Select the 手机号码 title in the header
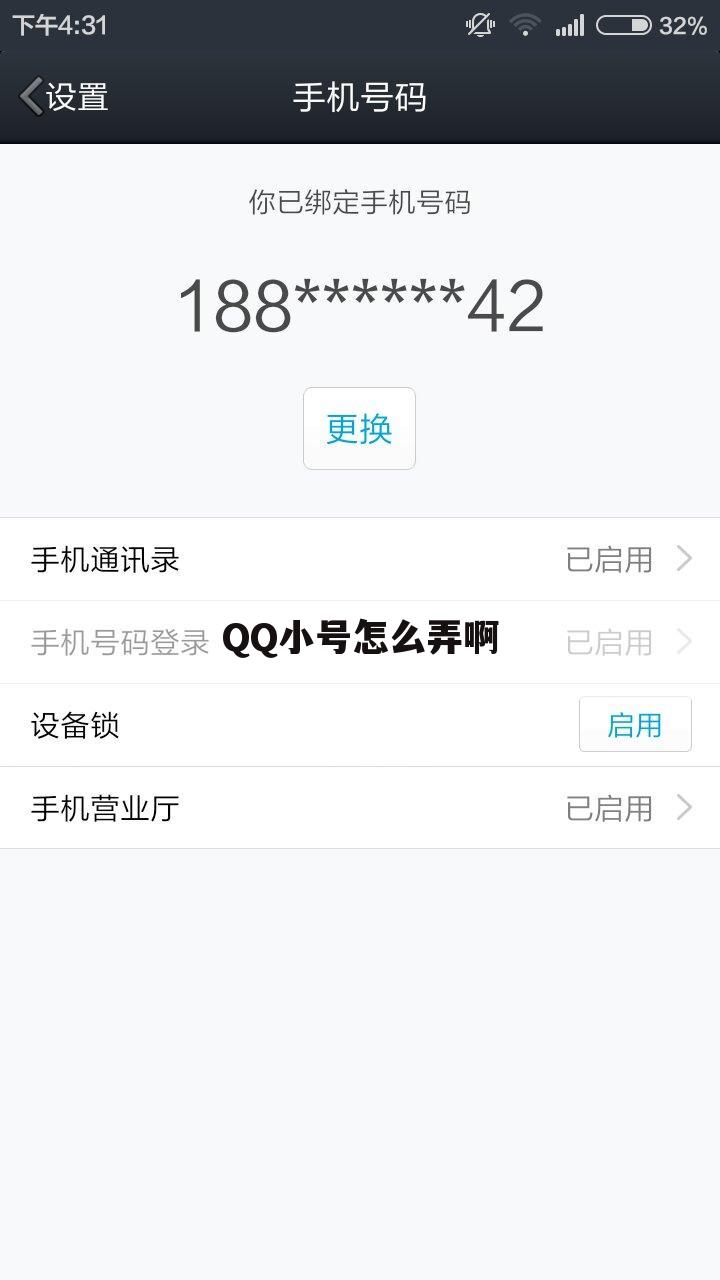720x1280 pixels. 358,97
